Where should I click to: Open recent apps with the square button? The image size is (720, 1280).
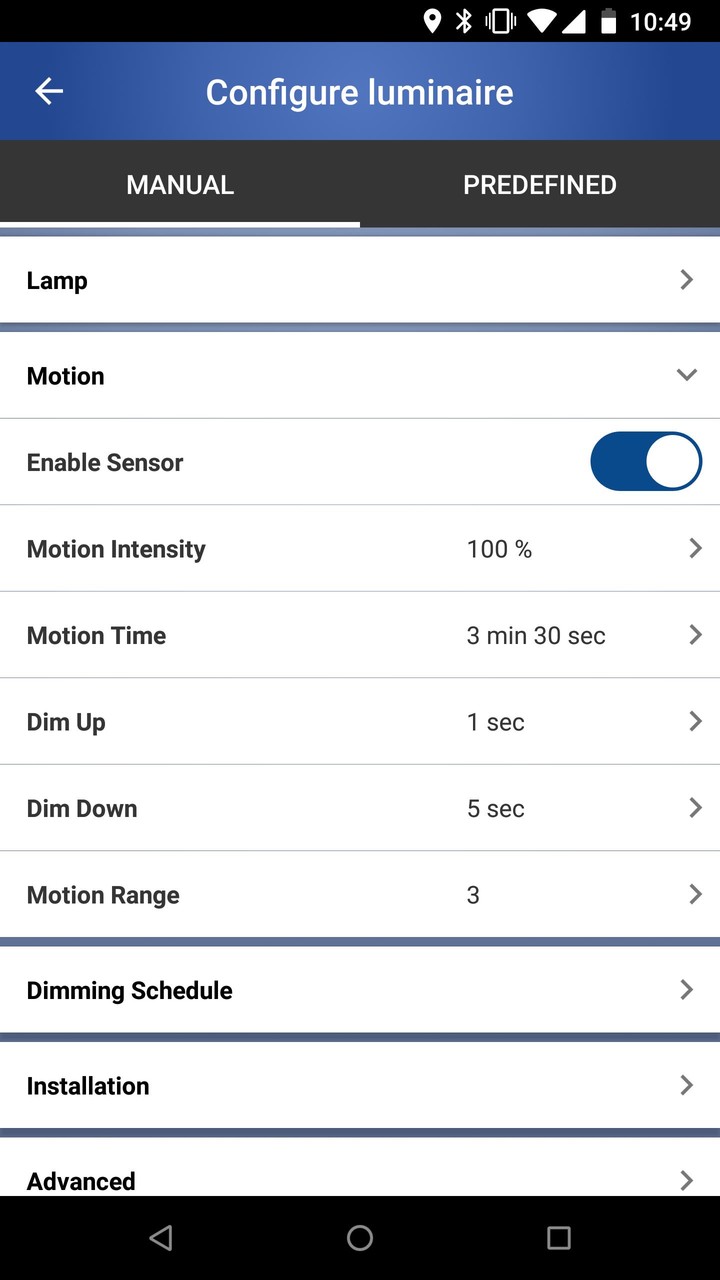tap(558, 1238)
